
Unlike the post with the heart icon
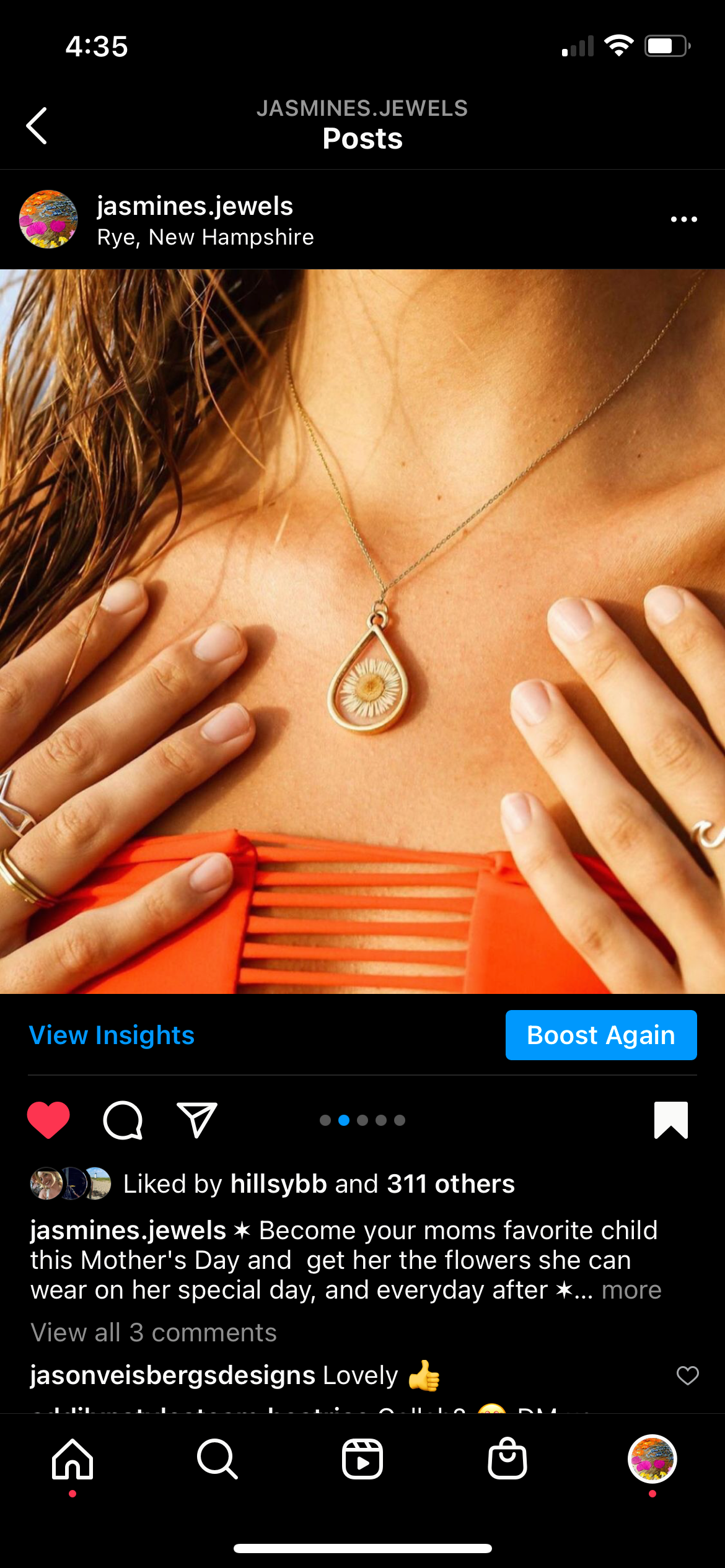(x=48, y=1120)
